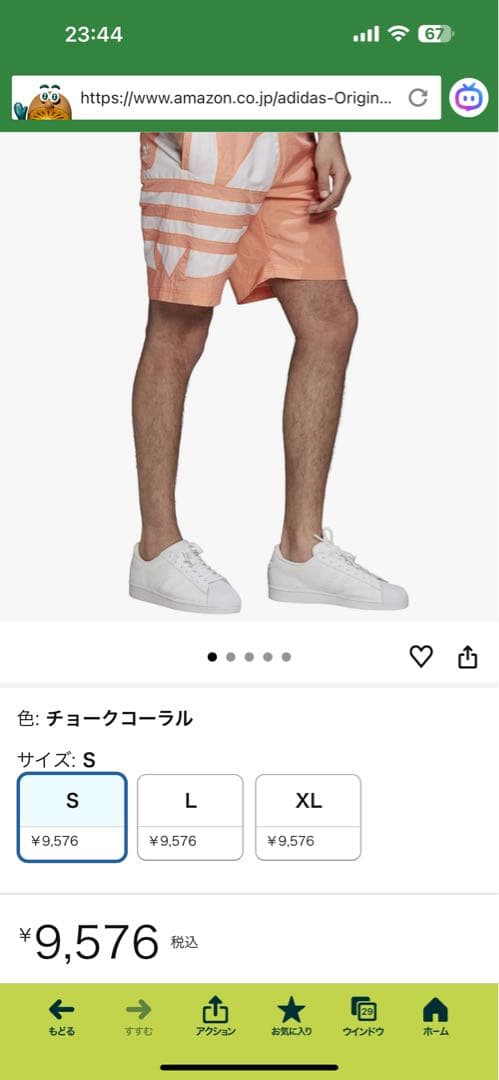
Task: Open the product photo of coral shorts
Action: pos(250,377)
